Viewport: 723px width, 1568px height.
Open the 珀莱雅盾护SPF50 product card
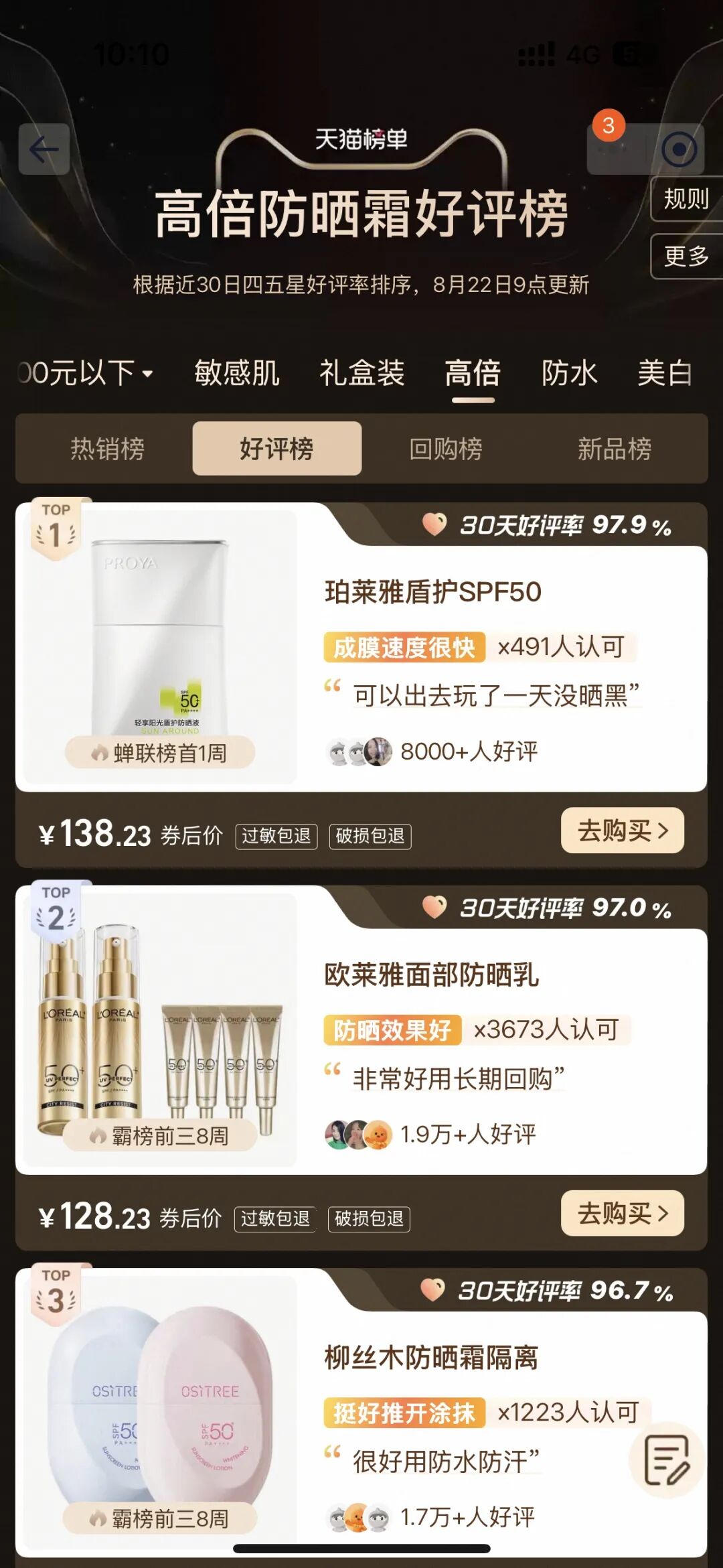point(432,592)
